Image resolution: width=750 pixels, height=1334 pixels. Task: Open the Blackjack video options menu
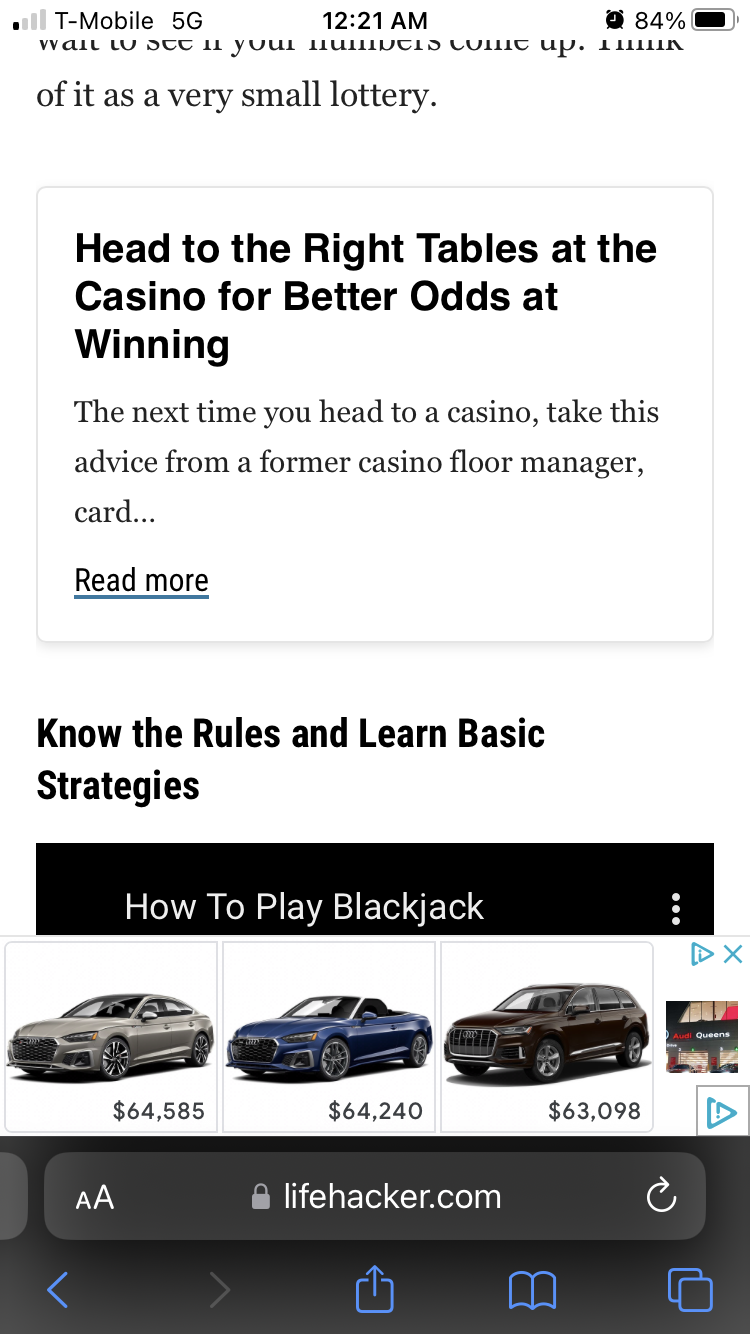[x=676, y=908]
